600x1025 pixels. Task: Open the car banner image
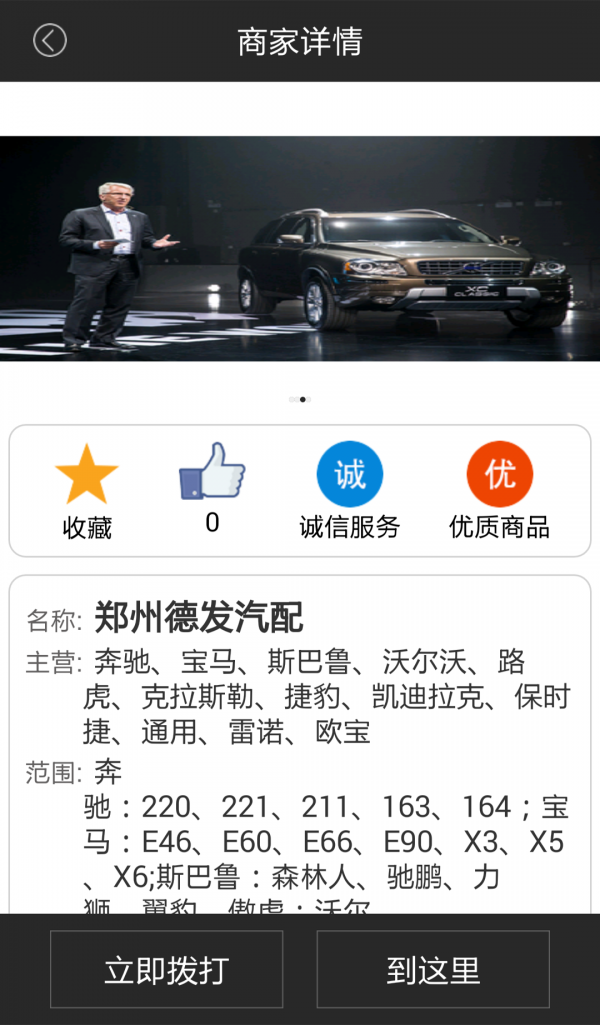(300, 248)
